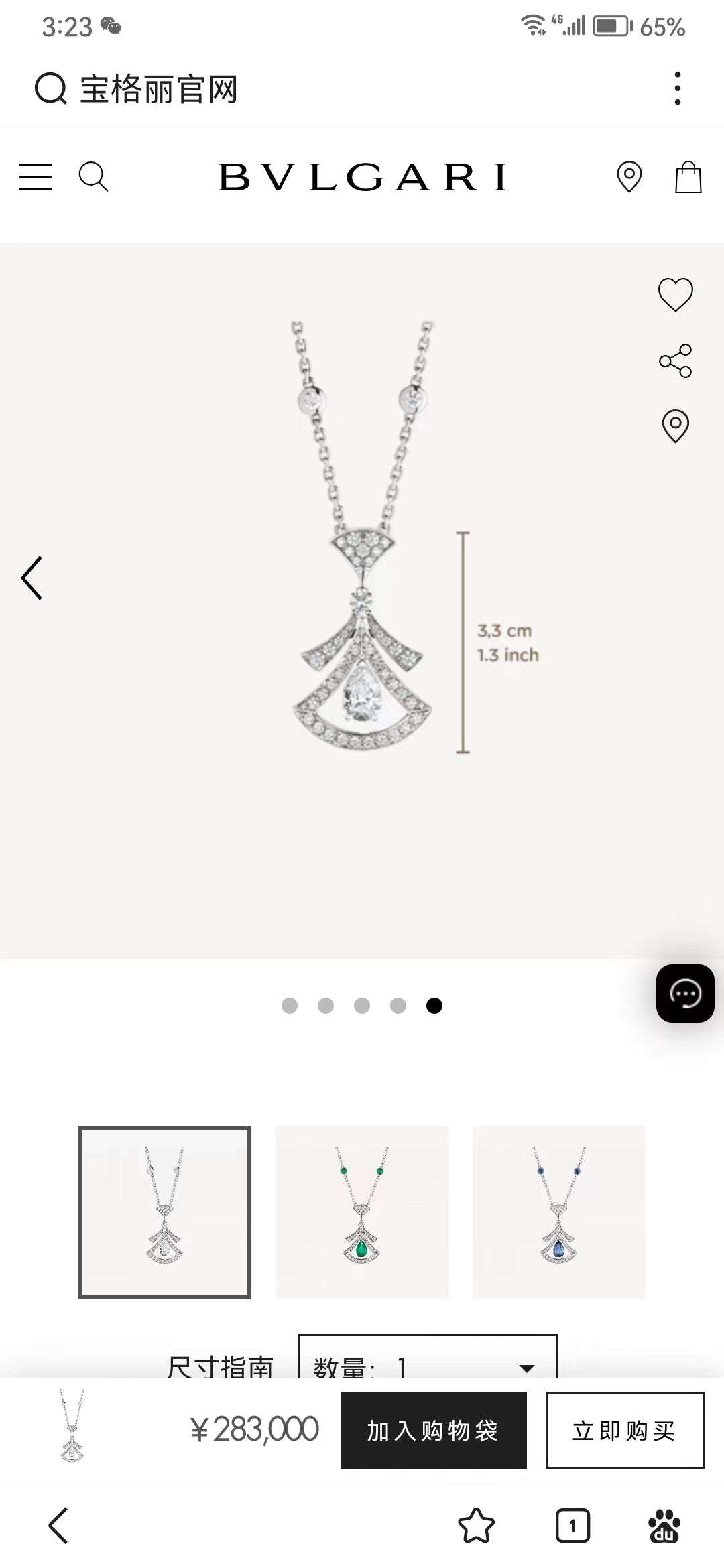Share this product
This screenshot has height=1568, width=724.
675,361
